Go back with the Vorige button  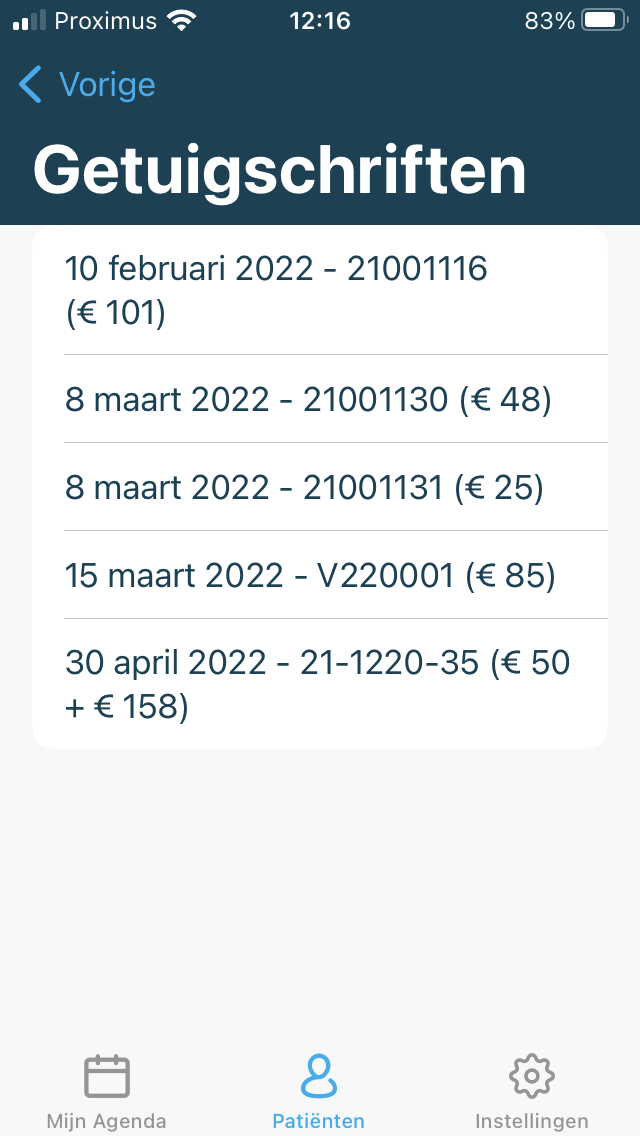(x=87, y=84)
